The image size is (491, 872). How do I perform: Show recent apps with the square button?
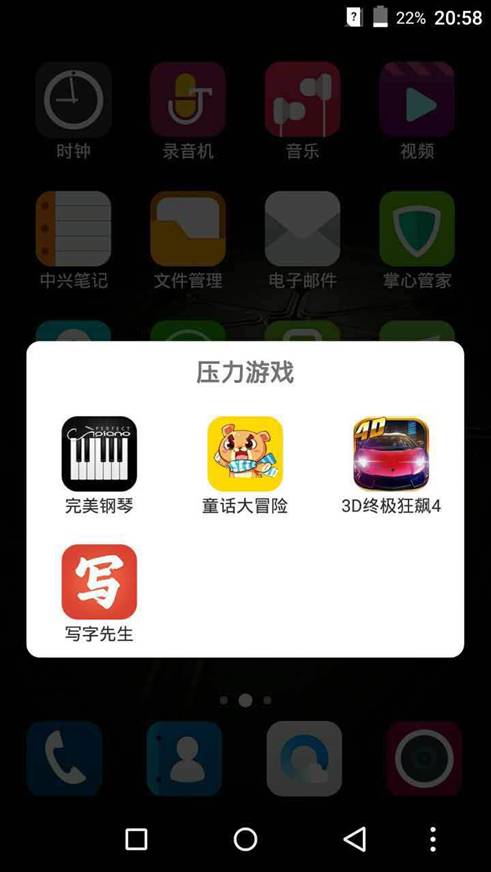pyautogui.click(x=136, y=839)
